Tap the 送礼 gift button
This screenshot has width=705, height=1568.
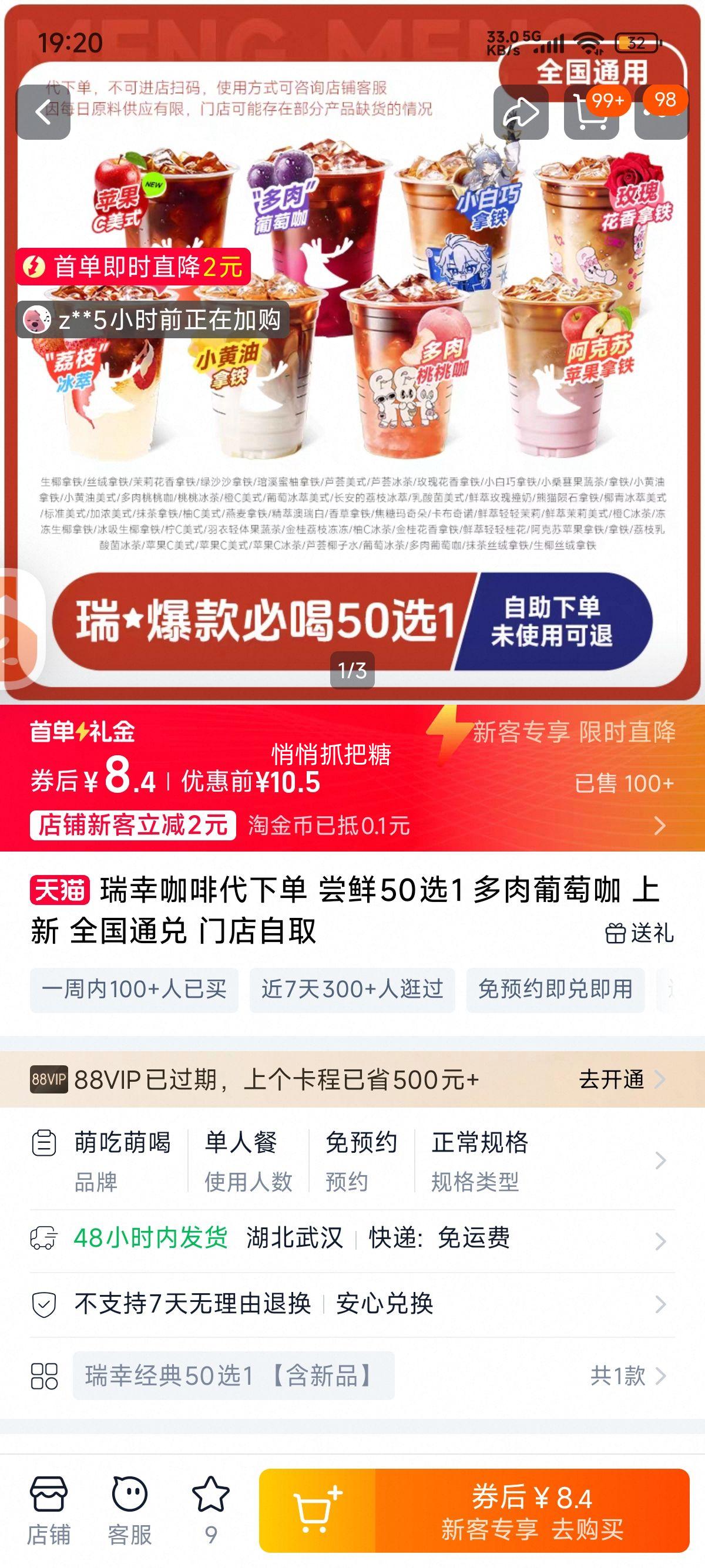pyautogui.click(x=640, y=933)
